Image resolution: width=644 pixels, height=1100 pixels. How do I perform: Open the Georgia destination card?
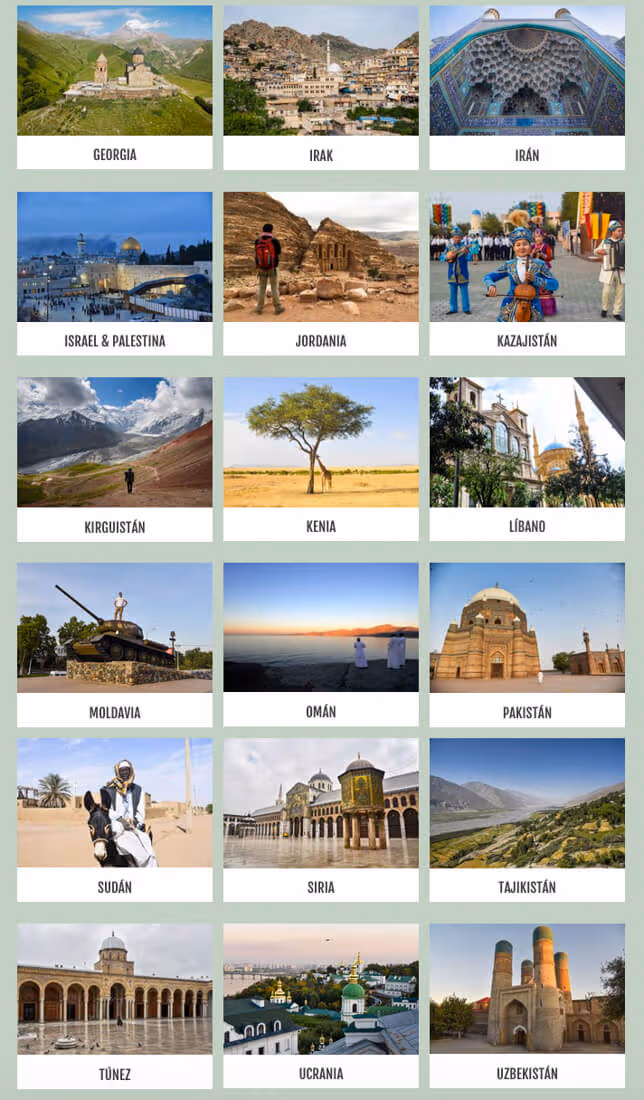click(x=114, y=85)
